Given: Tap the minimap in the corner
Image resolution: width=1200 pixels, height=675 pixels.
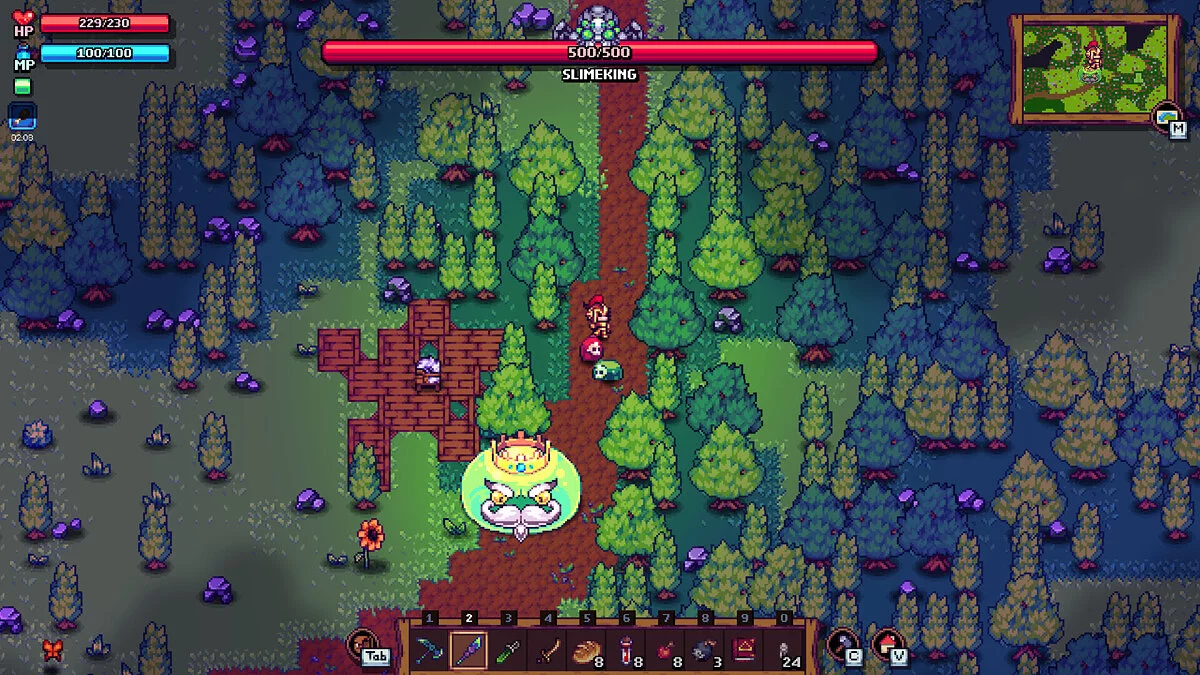Looking at the screenshot, I should pyautogui.click(x=1092, y=68).
